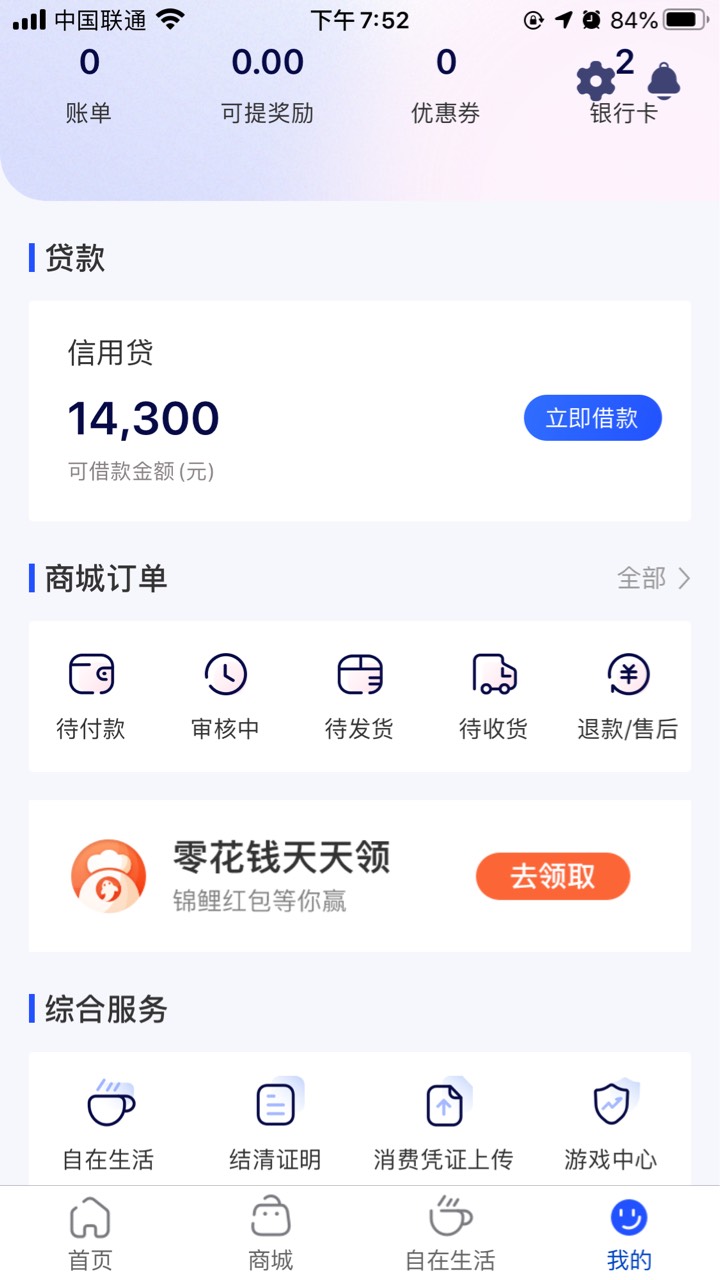
Task: Open 退款/售后 orders
Action: (x=628, y=696)
